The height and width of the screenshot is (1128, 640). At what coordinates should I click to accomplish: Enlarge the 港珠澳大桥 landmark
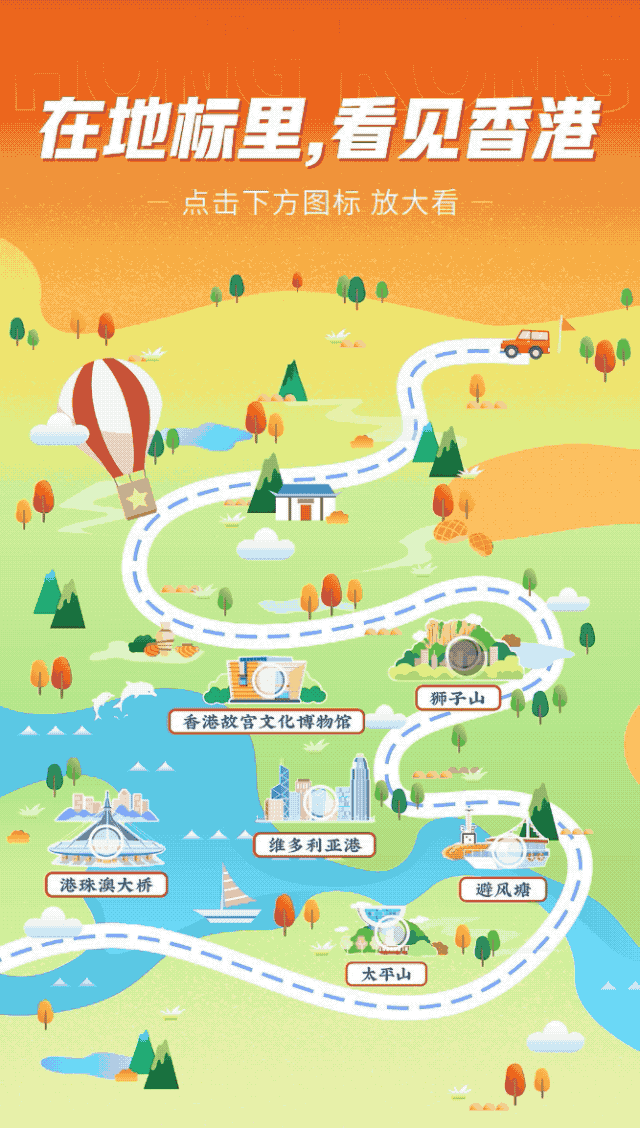pyautogui.click(x=104, y=840)
